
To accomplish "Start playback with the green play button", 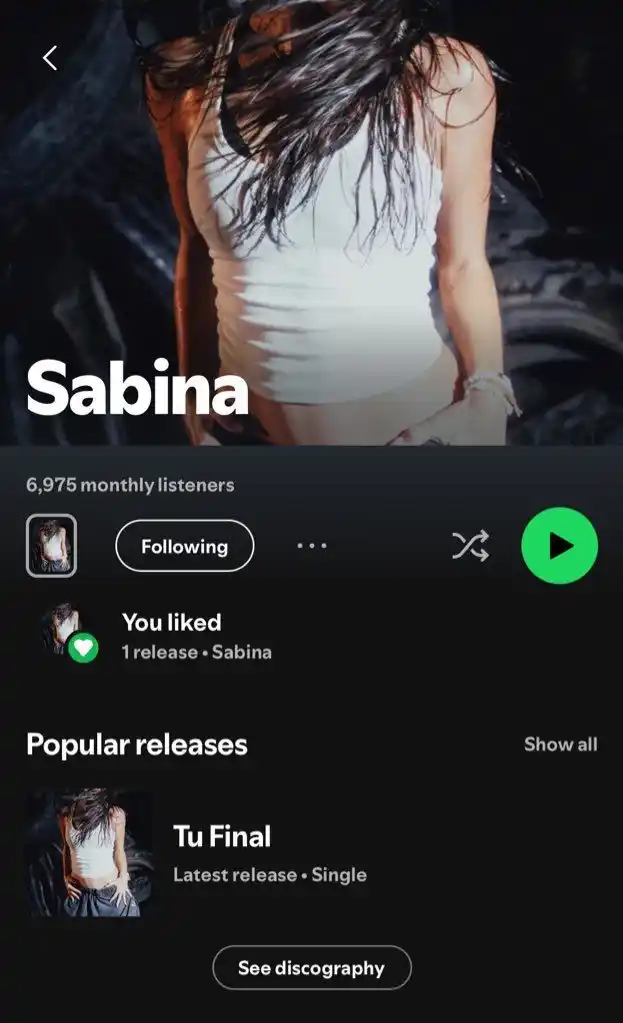I will 559,546.
